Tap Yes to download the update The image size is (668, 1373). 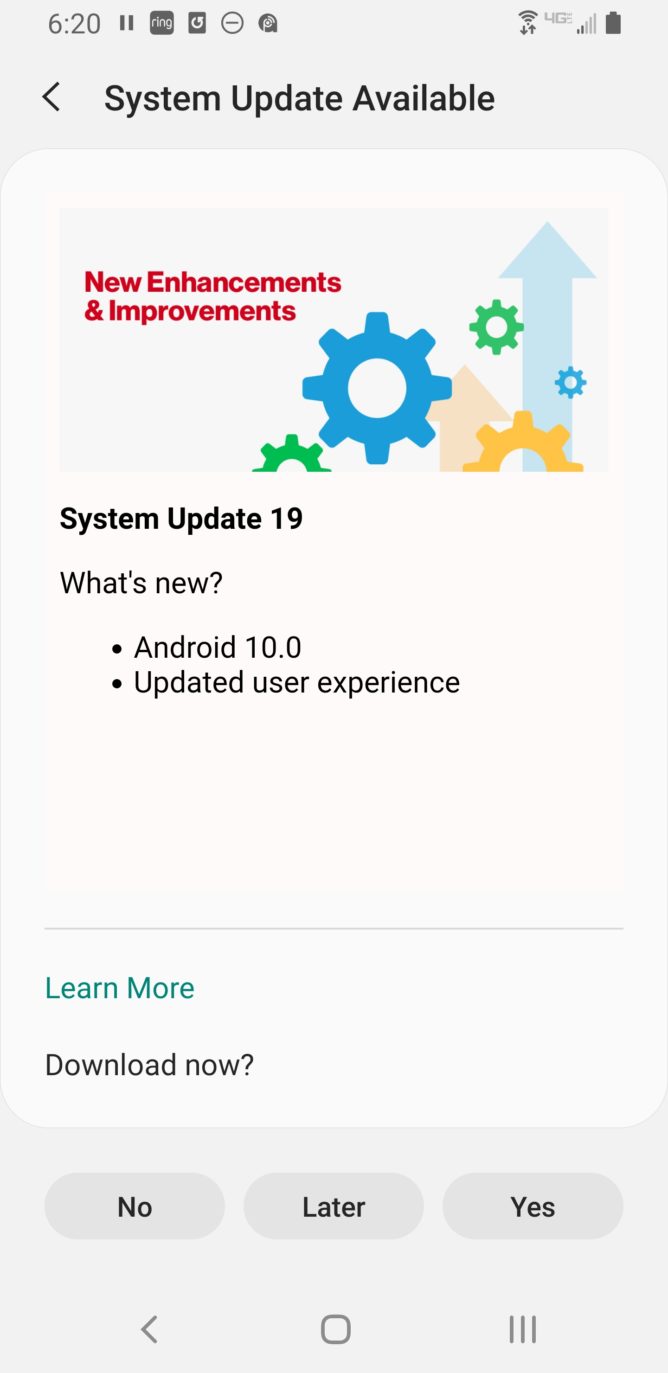(533, 1207)
